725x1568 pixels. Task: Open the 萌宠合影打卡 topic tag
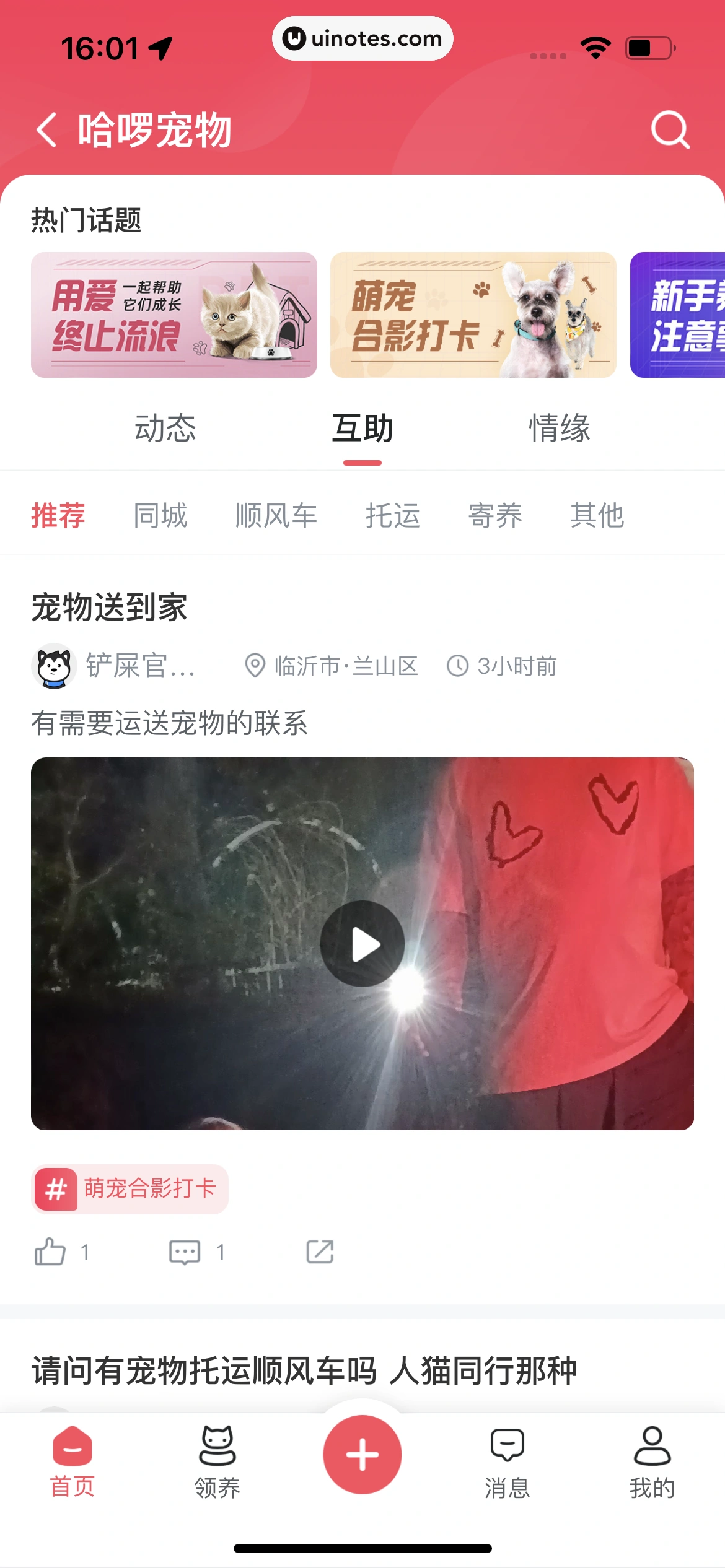(129, 1188)
